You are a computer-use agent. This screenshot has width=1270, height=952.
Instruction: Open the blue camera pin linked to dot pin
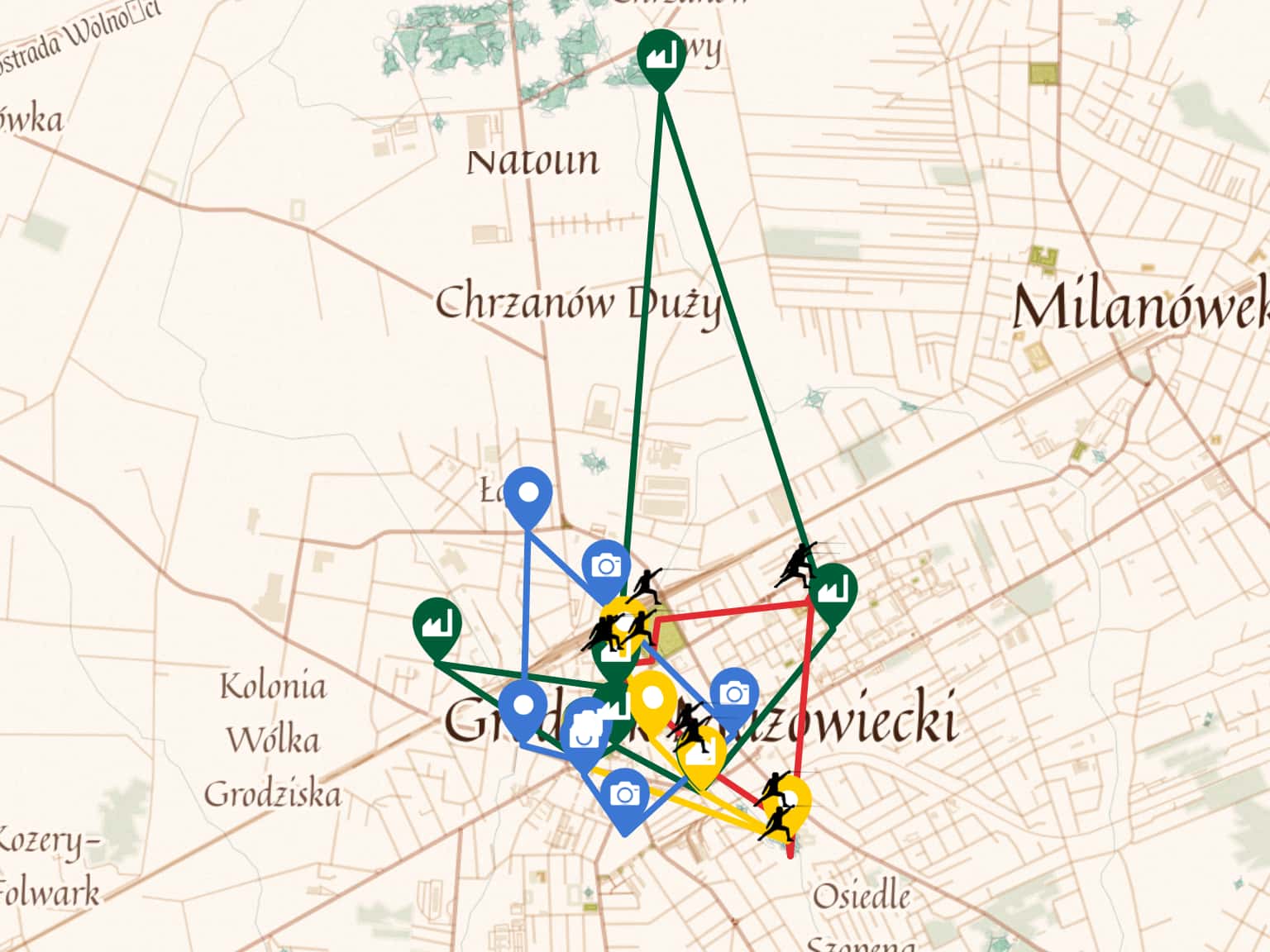[606, 568]
